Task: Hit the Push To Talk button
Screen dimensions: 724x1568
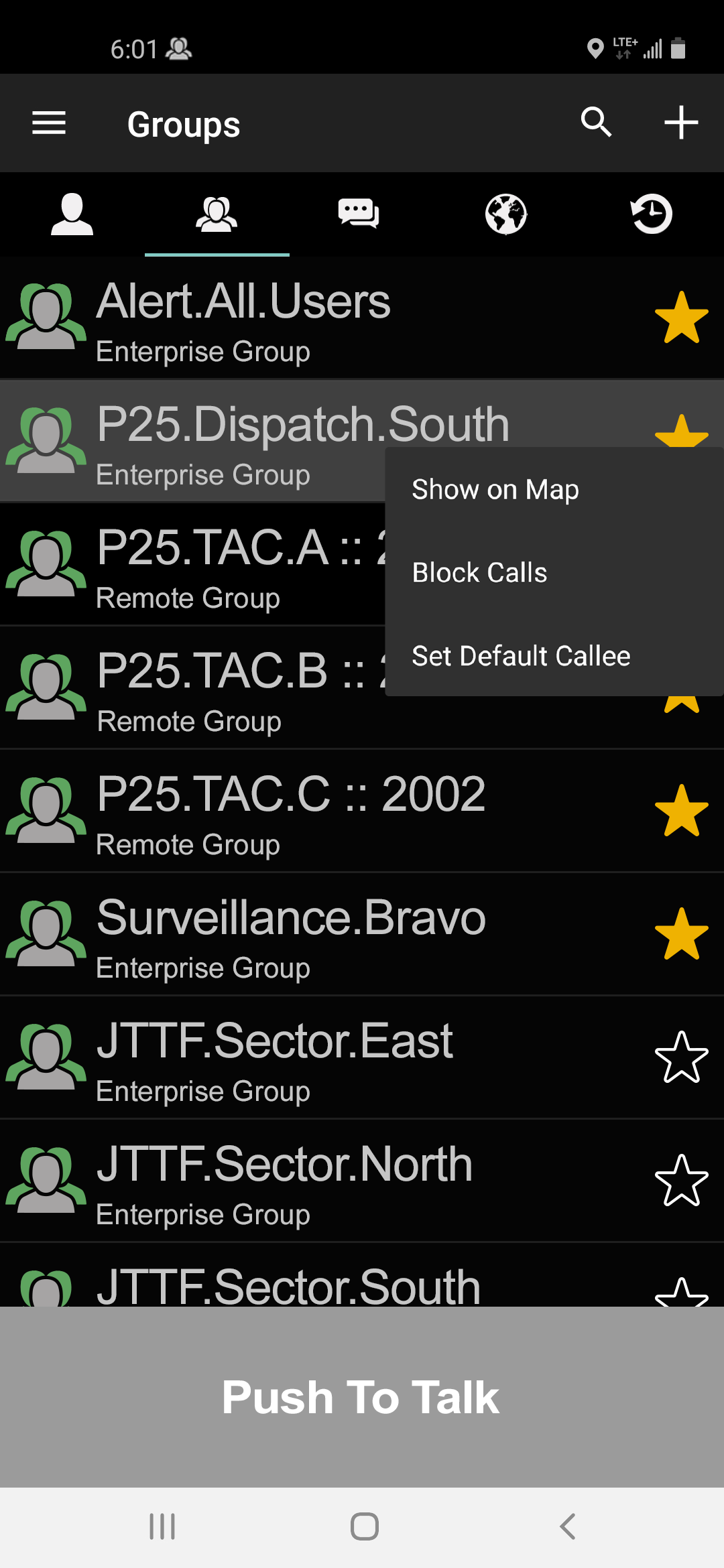Action: coord(362,1397)
